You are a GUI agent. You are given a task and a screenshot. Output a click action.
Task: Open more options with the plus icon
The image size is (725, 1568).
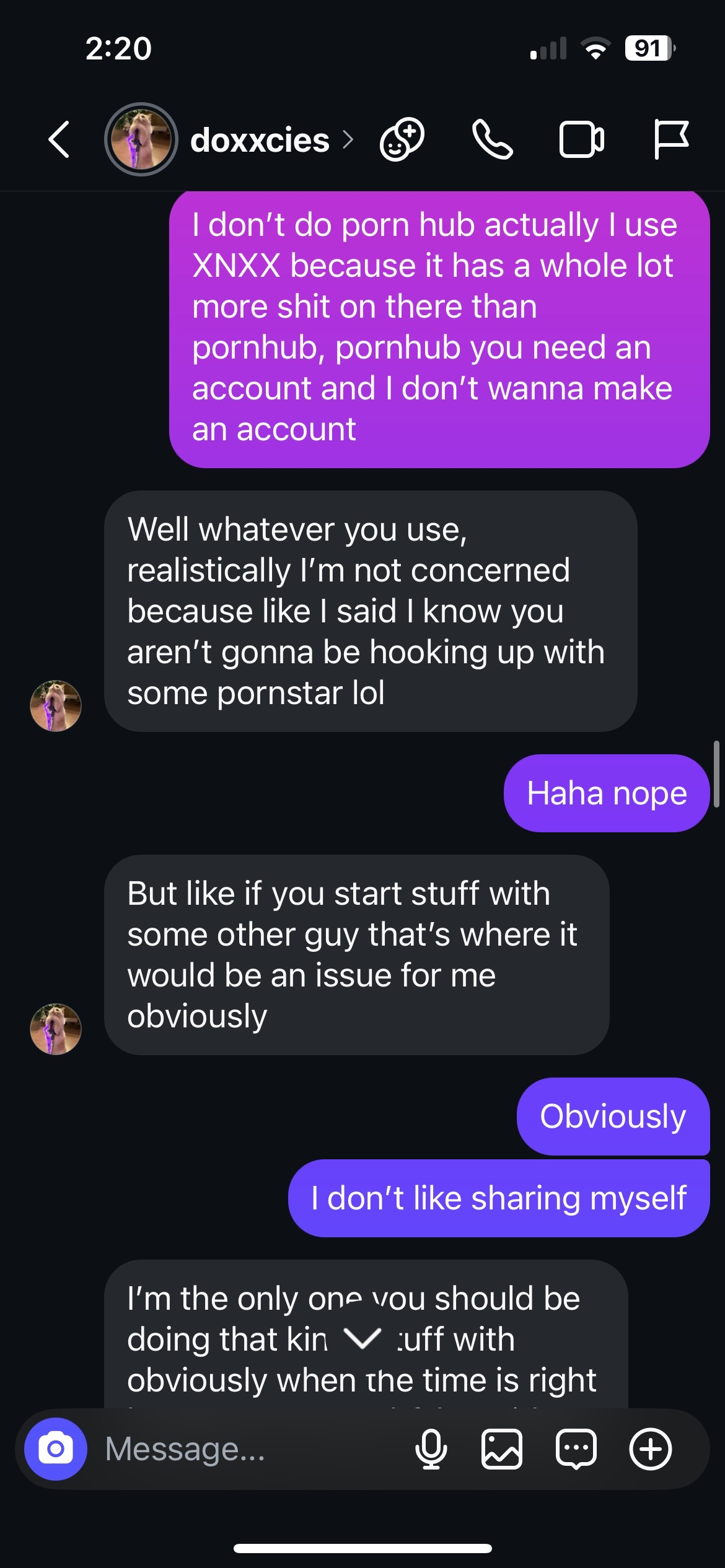(650, 1449)
